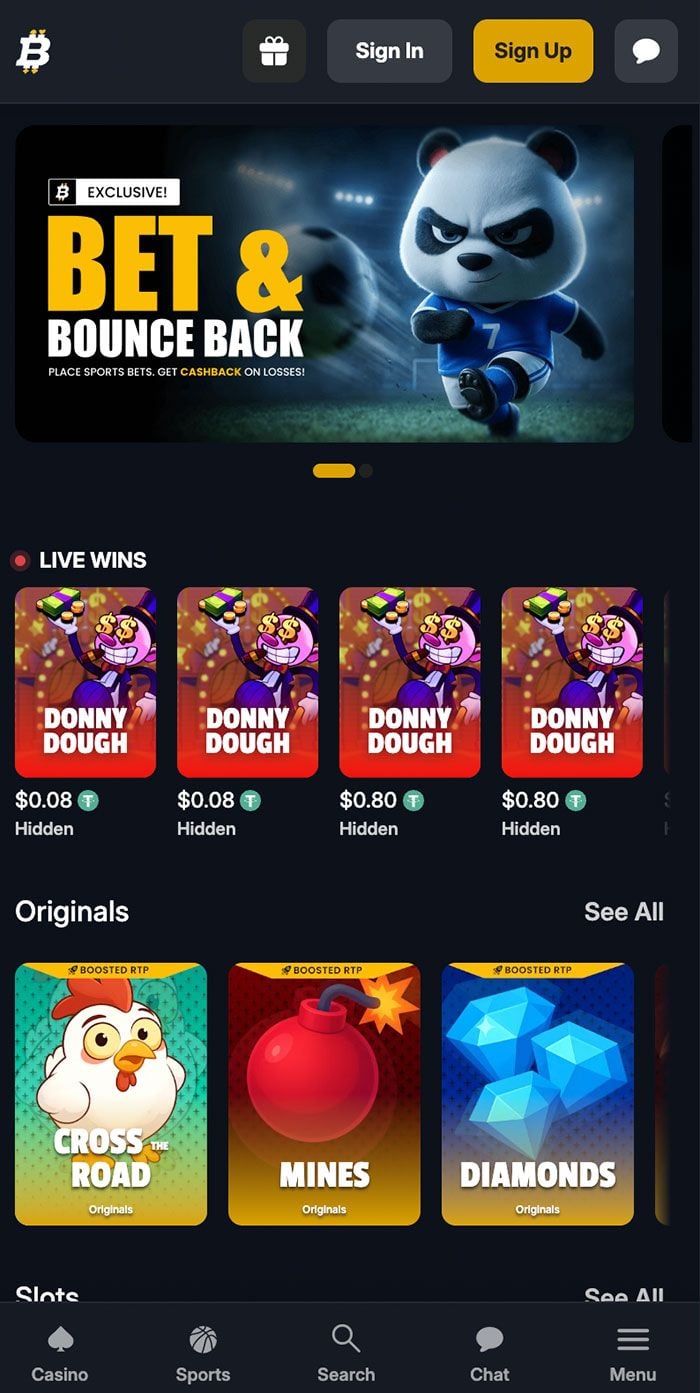Open the chat bubble in the header

coord(646,51)
